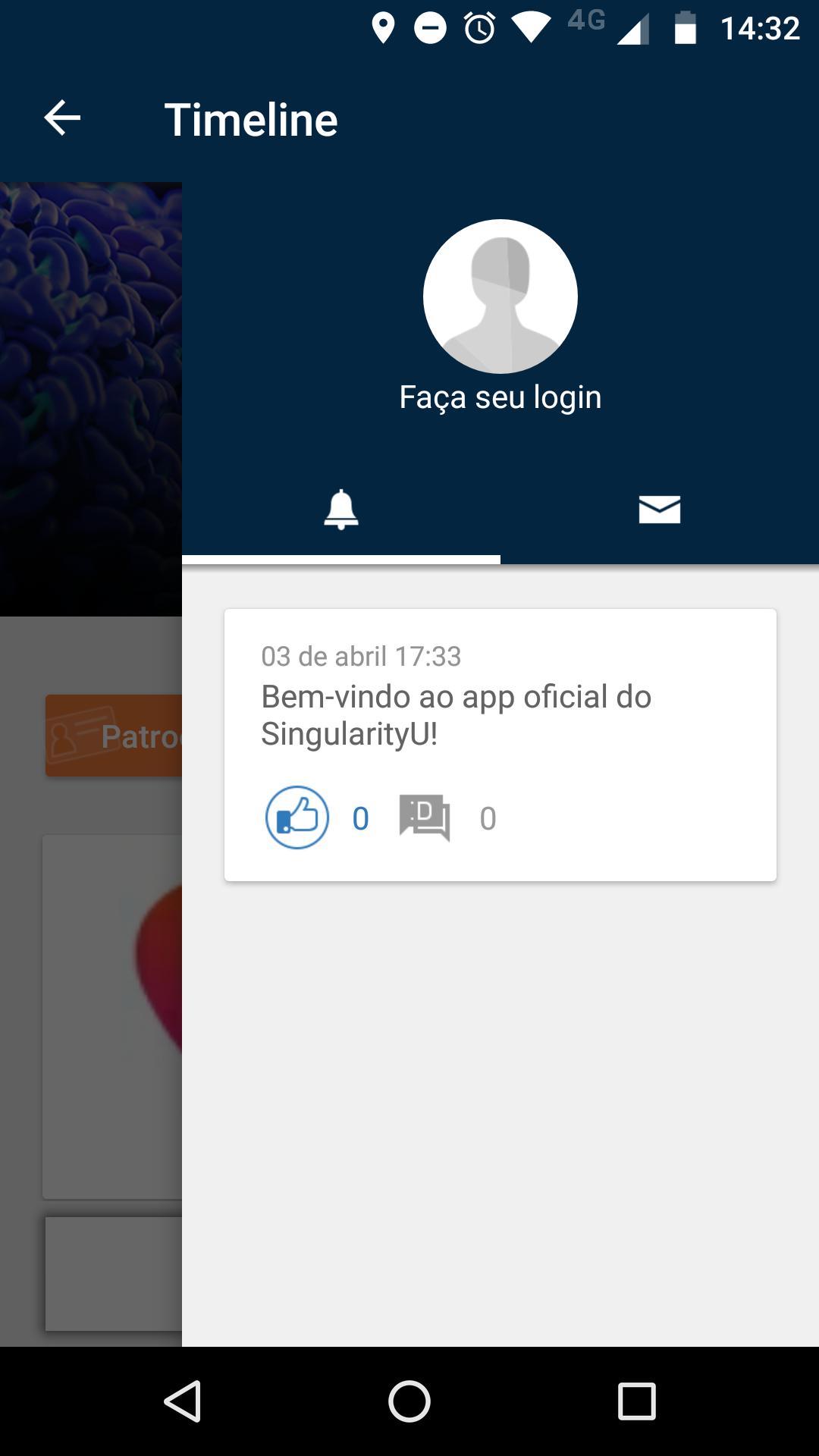Open comments via the speech bubble icon
Viewport: 819px width, 1456px height.
(x=424, y=817)
